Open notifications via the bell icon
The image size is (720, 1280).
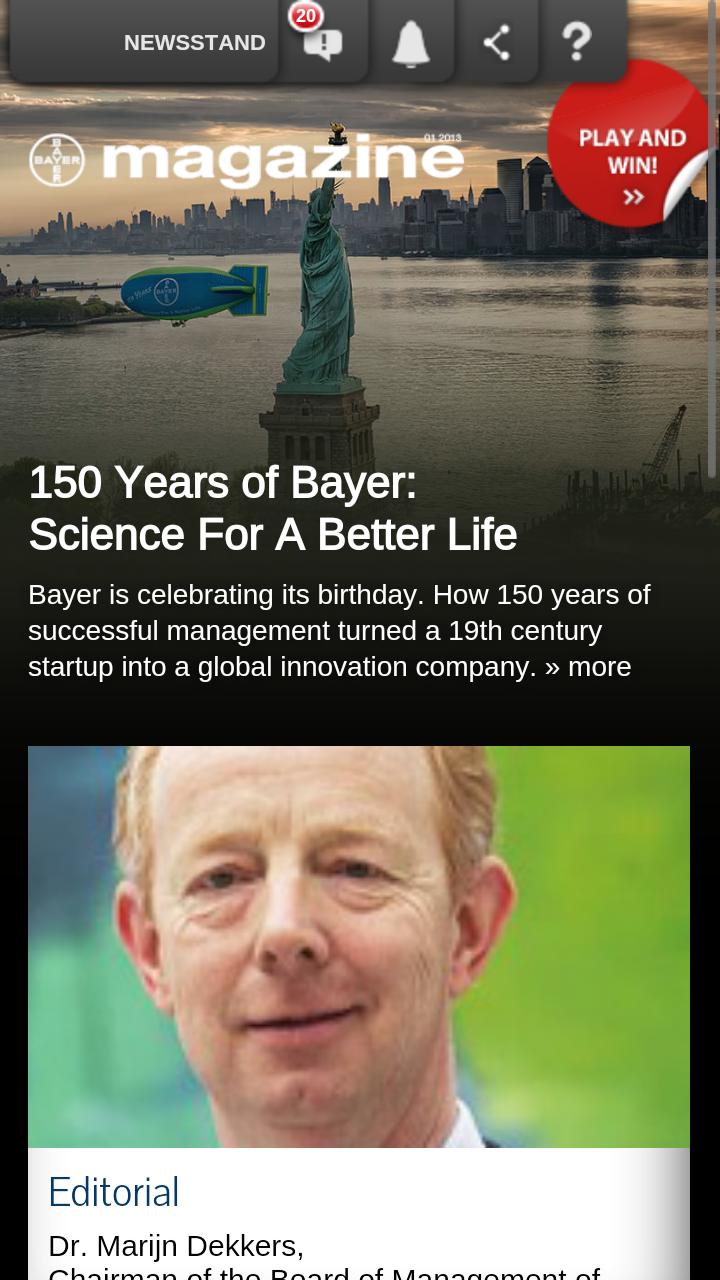pos(411,40)
